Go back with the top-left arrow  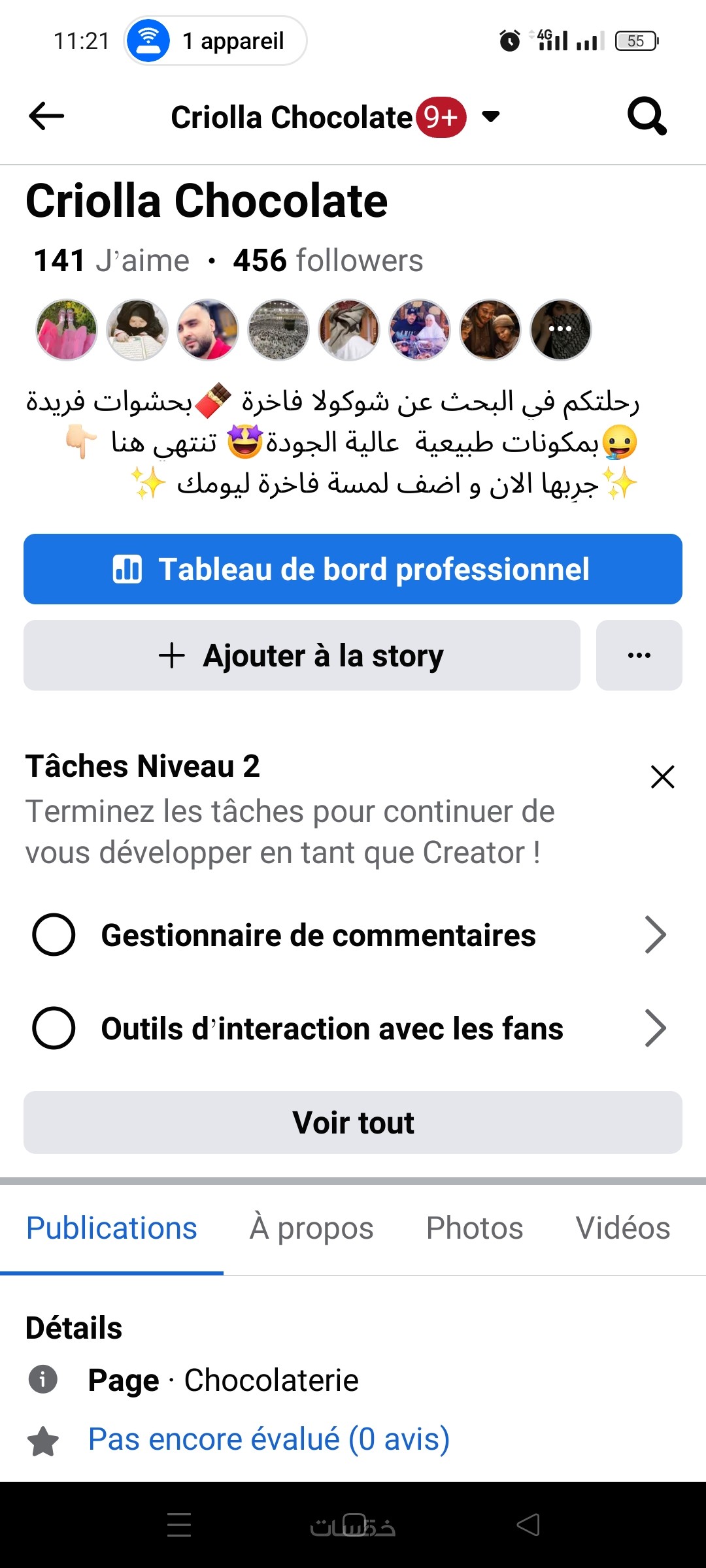(x=46, y=116)
